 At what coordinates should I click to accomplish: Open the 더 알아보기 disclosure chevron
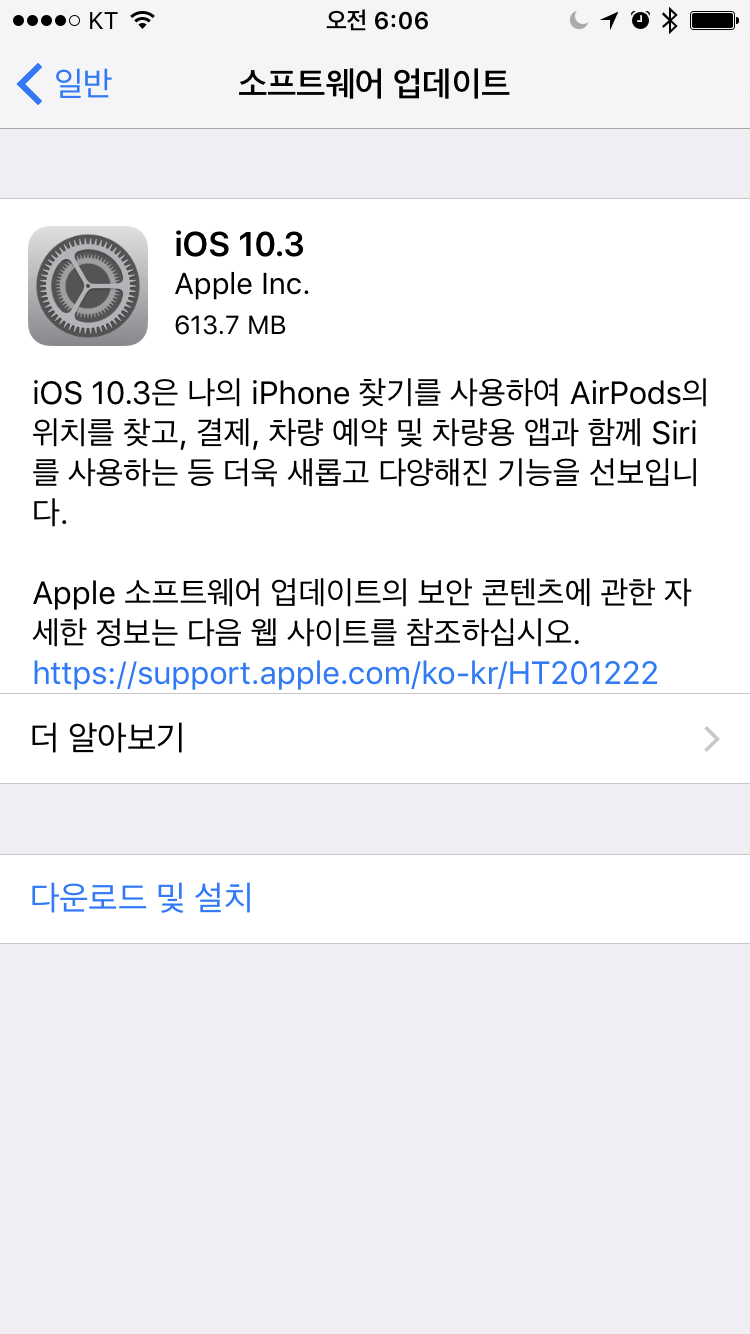712,739
